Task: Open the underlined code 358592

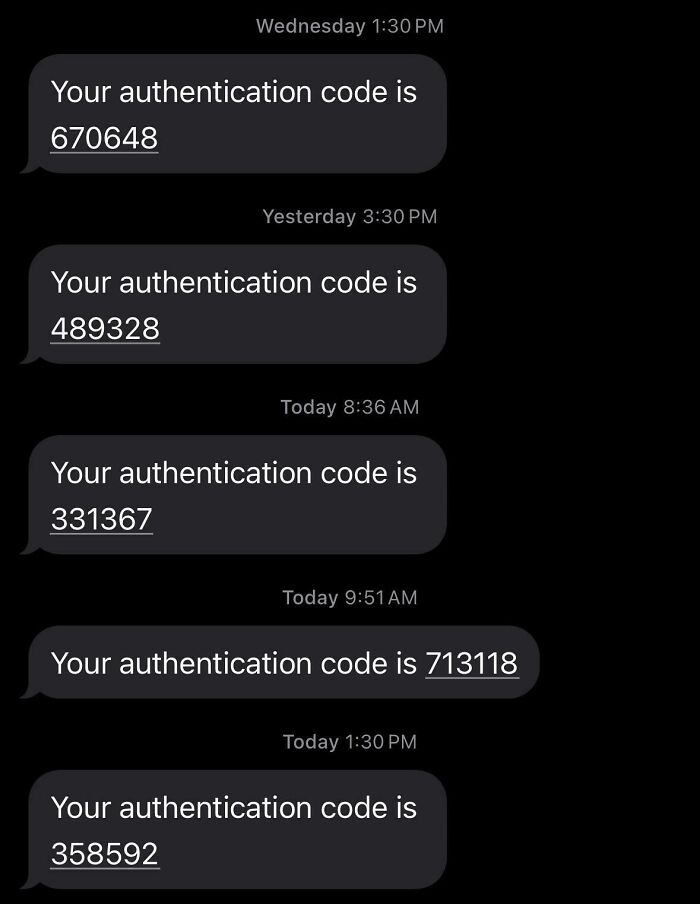Action: [x=105, y=854]
